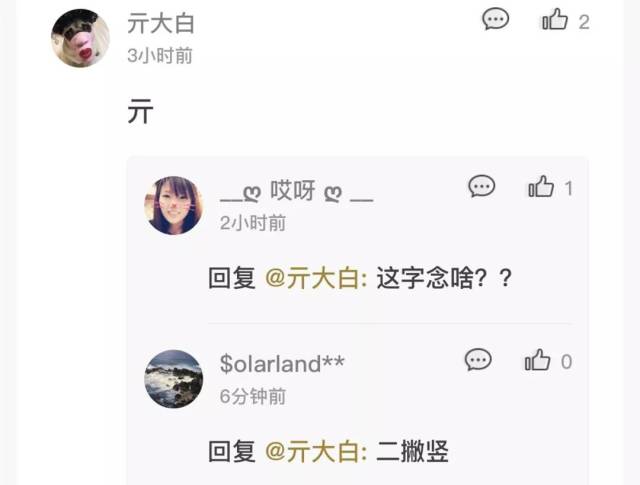Open @亓大白 mention in 哎呀's reply
640x485 pixels.
[x=316, y=279]
